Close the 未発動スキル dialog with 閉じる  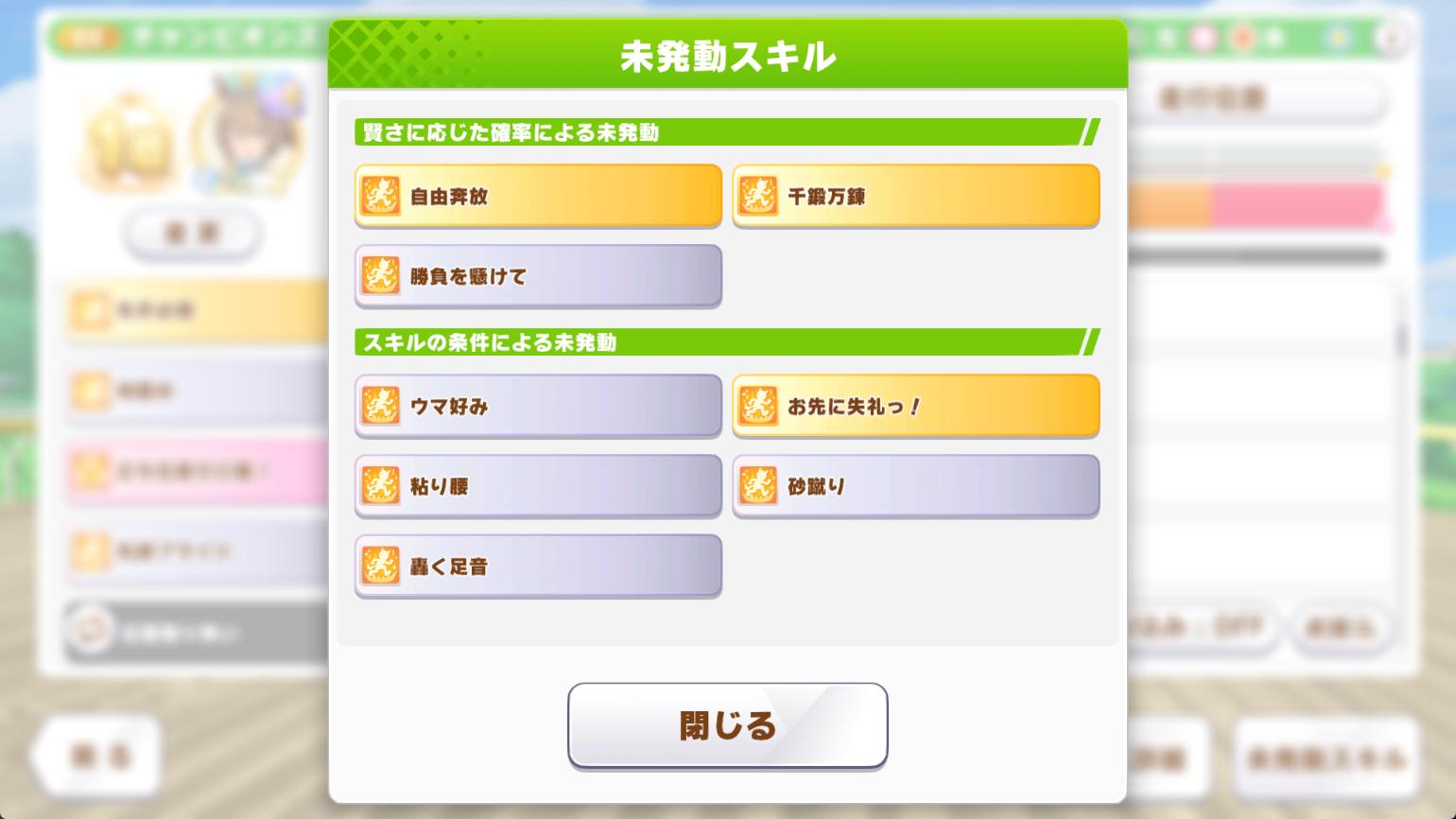tap(727, 725)
